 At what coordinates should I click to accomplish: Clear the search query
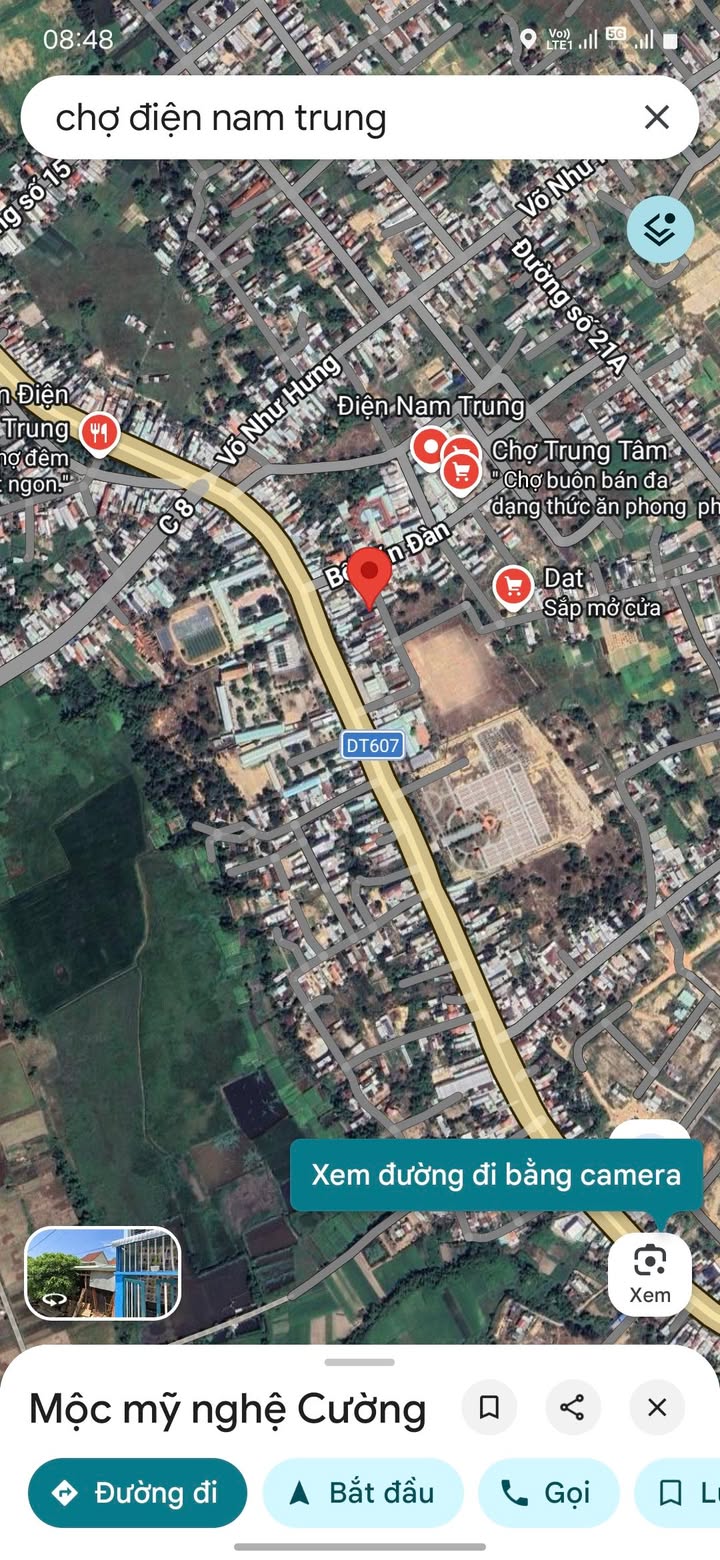pos(656,118)
